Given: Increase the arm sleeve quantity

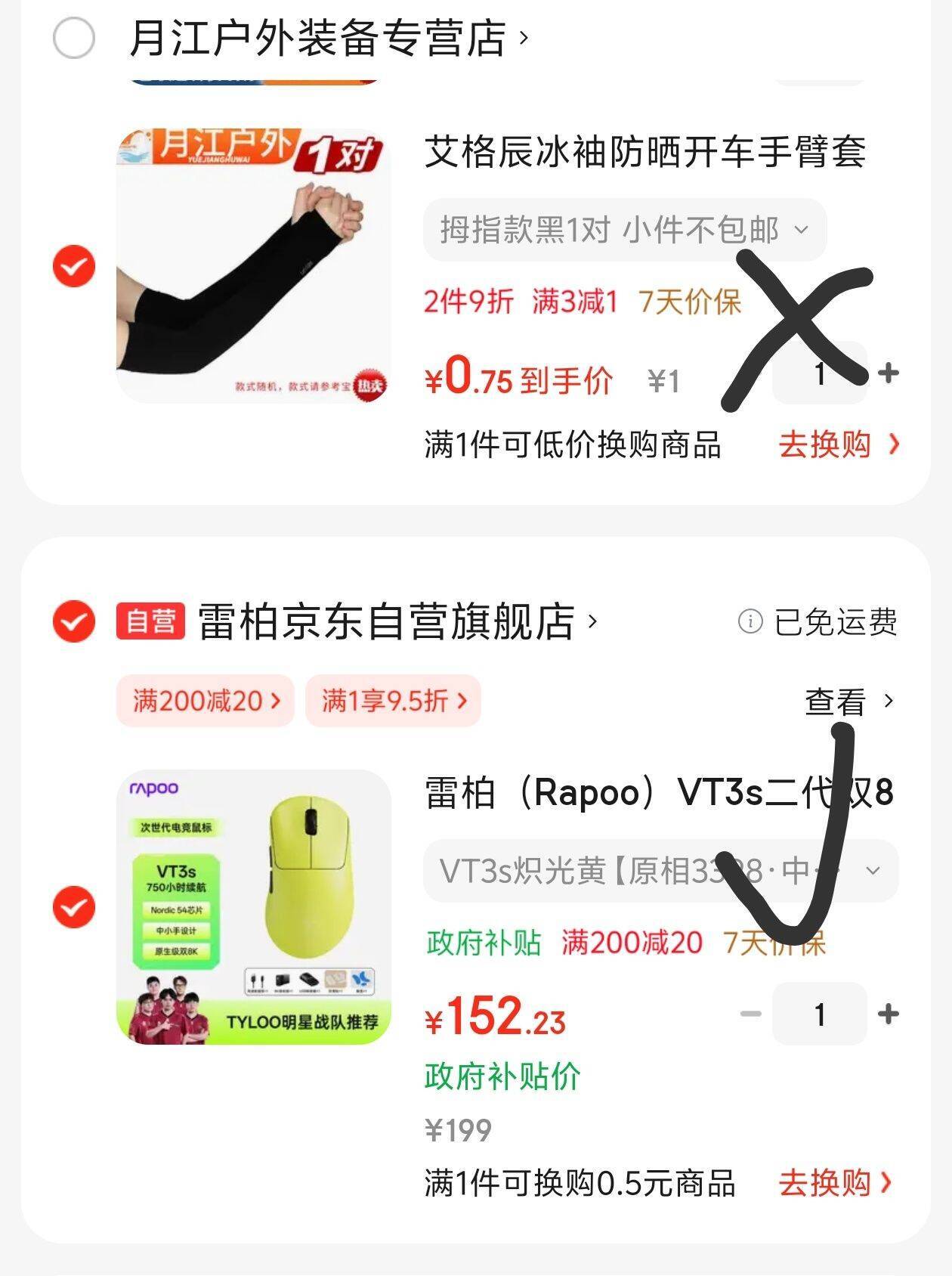Looking at the screenshot, I should 889,373.
